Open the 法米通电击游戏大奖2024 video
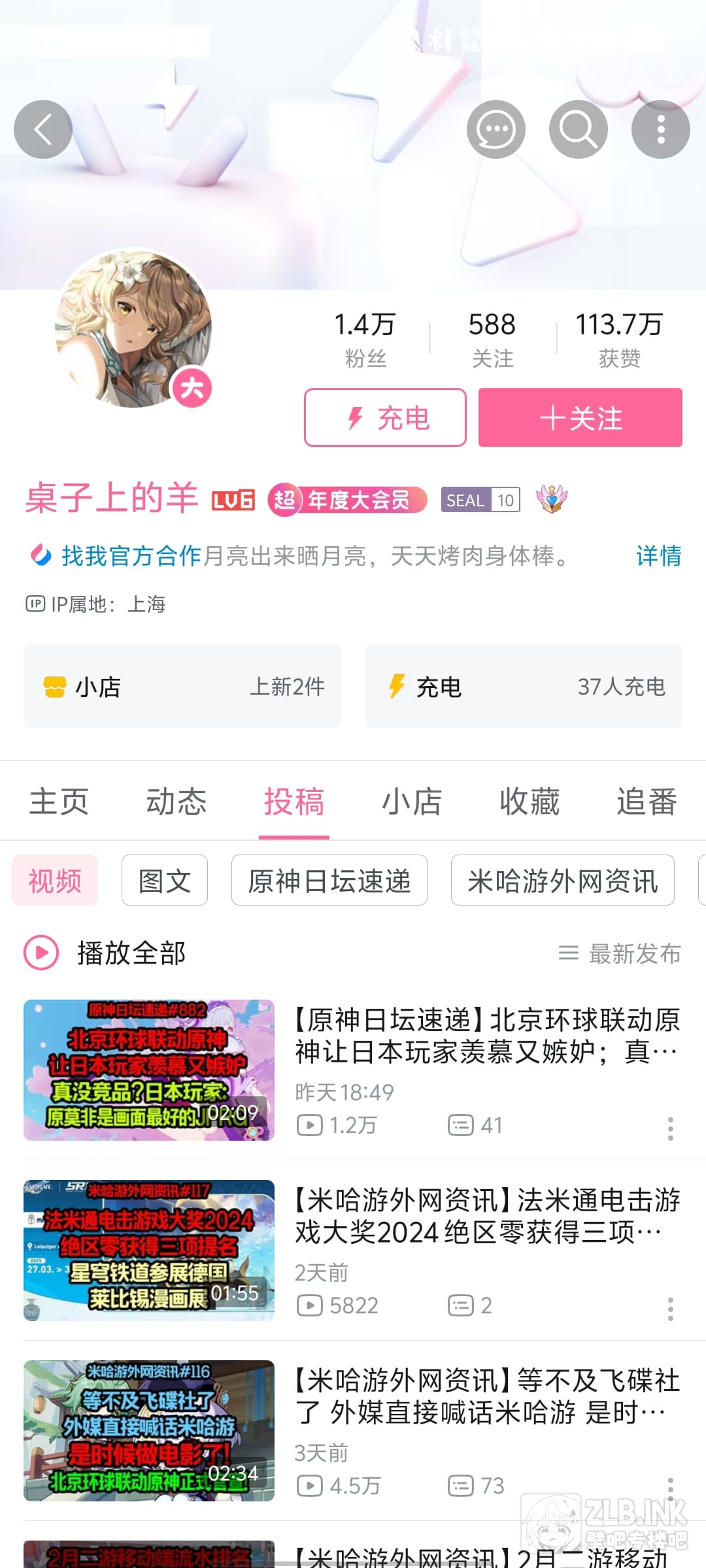This screenshot has width=706, height=1568. click(487, 1217)
